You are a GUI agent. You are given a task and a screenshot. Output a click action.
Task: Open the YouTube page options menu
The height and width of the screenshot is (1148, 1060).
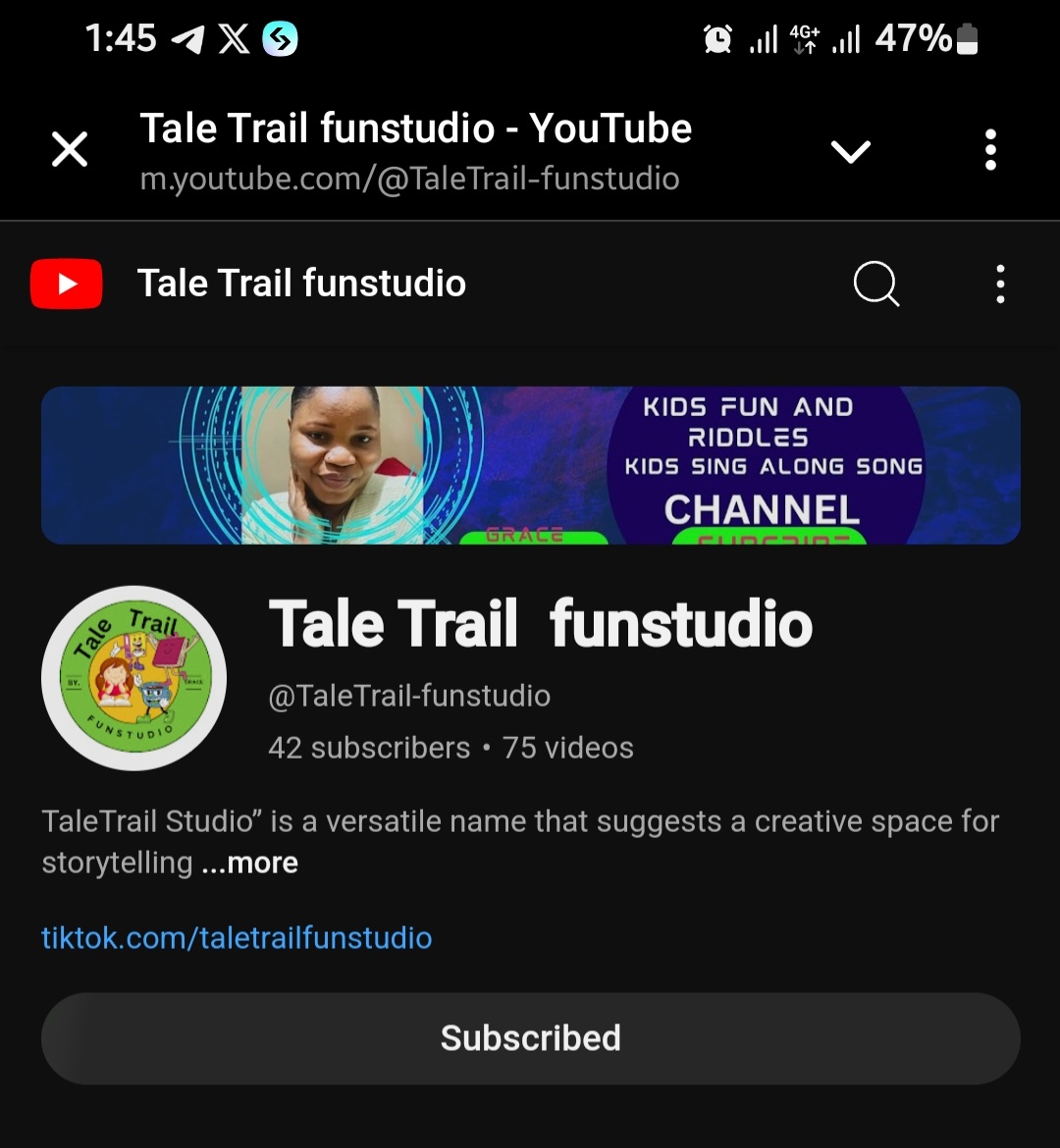(1000, 285)
